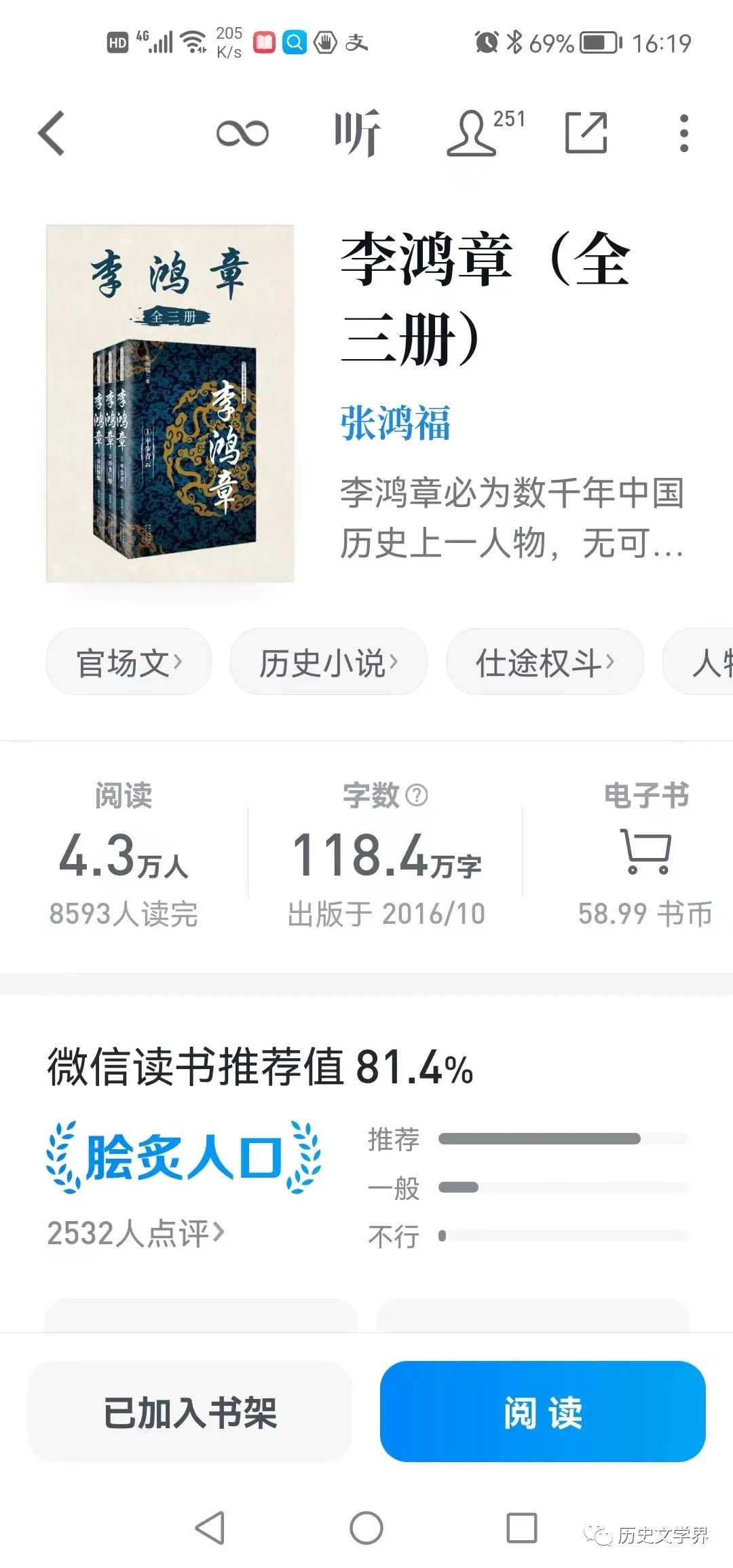
Task: Select the 仕途权斗 tag chip
Action: click(544, 662)
